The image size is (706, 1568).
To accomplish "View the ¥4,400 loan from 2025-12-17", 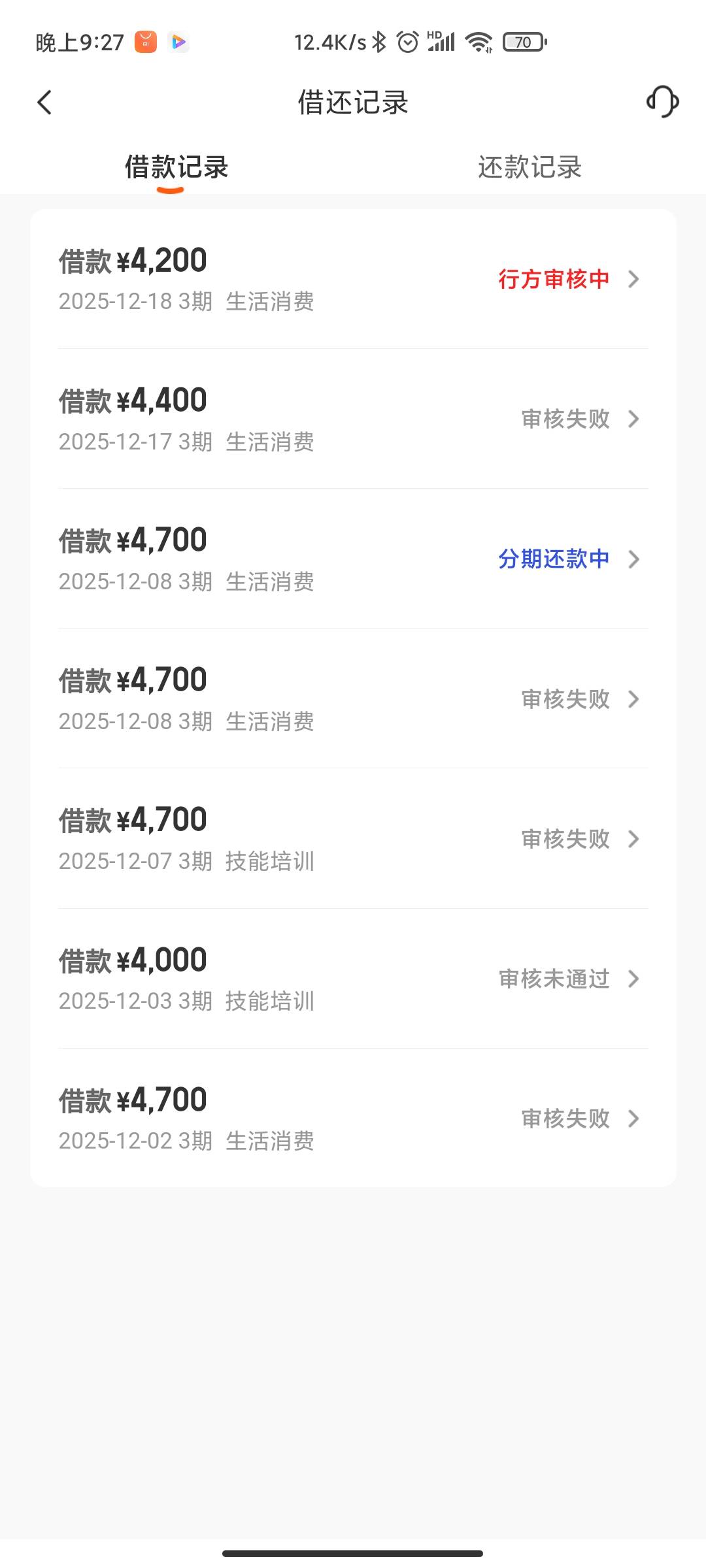I will 353,419.
